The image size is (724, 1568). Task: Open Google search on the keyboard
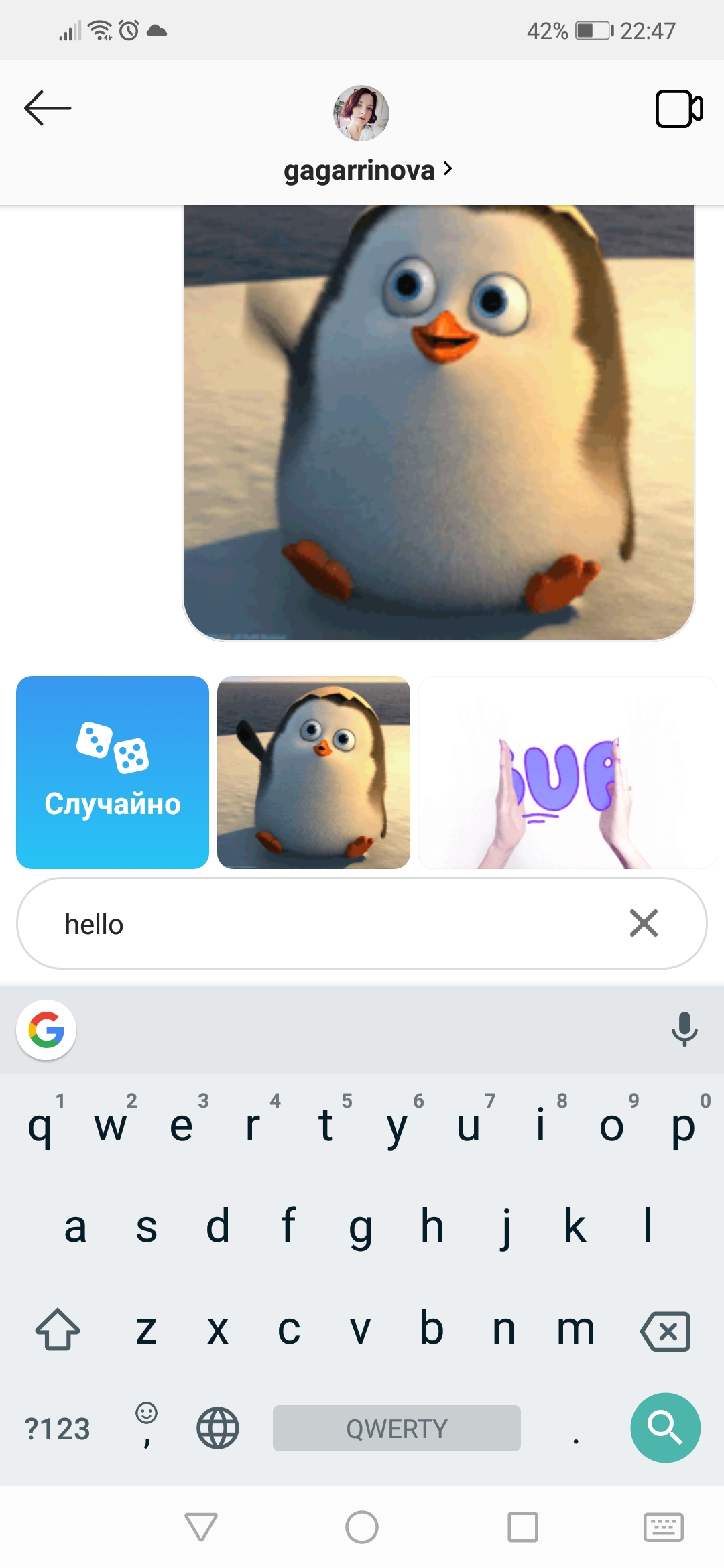pyautogui.click(x=46, y=1030)
